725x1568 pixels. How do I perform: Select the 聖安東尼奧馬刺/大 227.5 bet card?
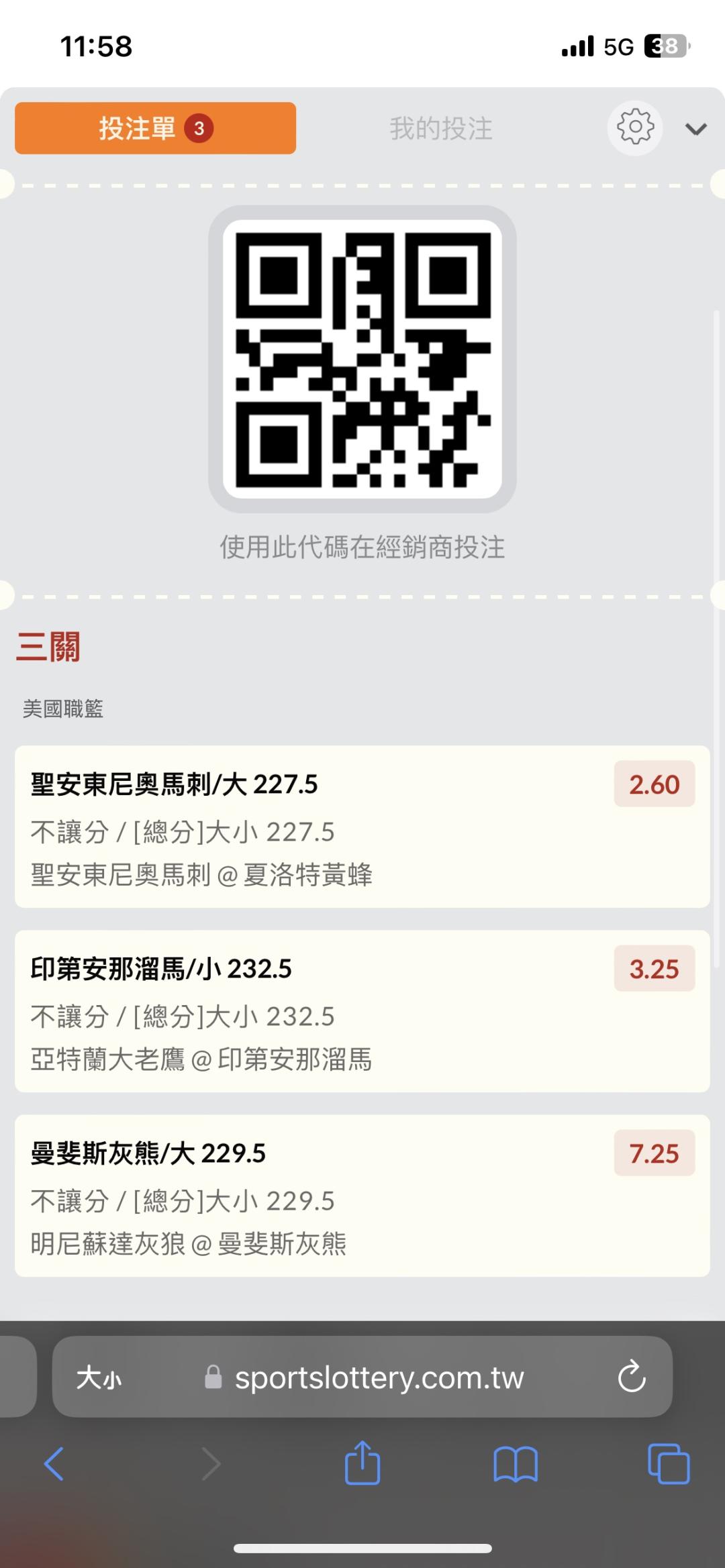[362, 827]
